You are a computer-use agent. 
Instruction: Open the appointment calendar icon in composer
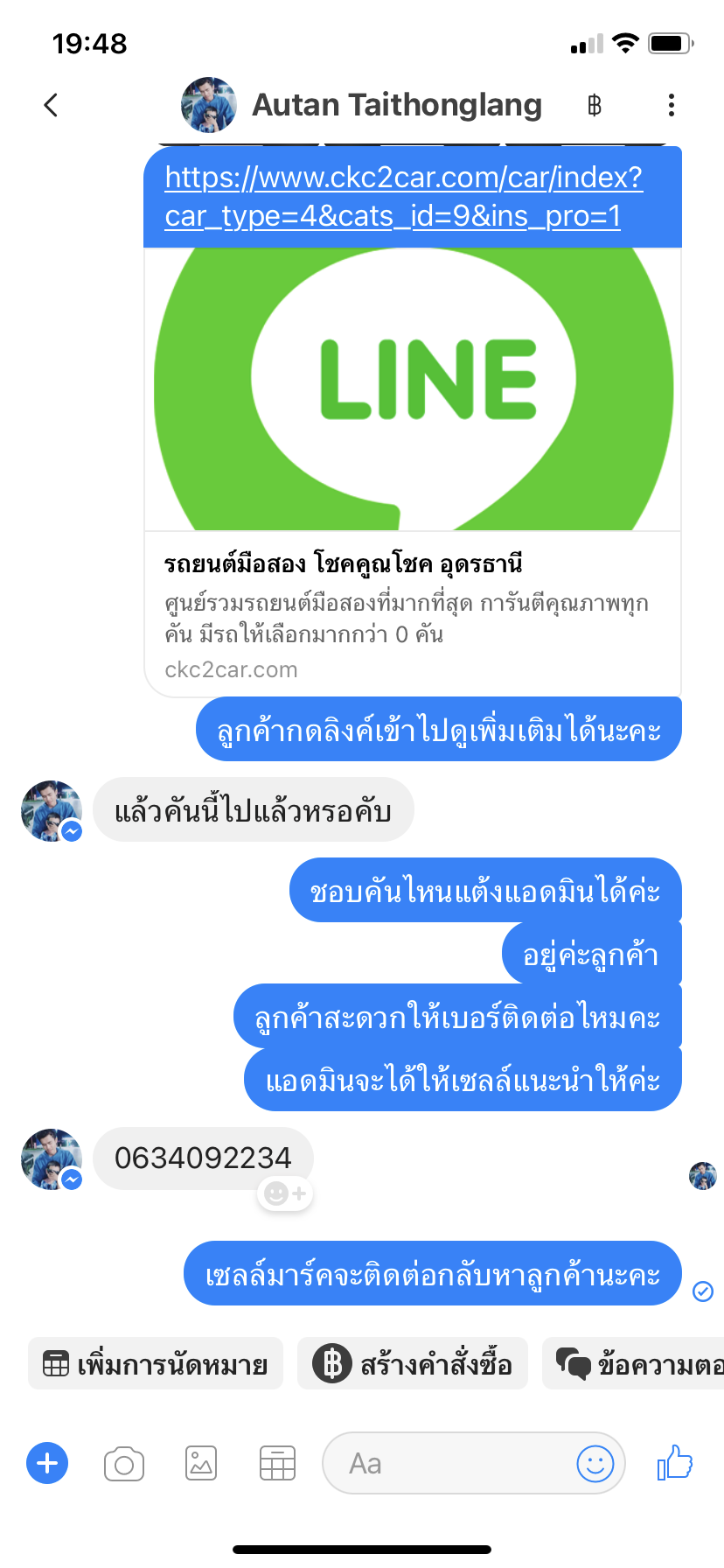point(277,1463)
